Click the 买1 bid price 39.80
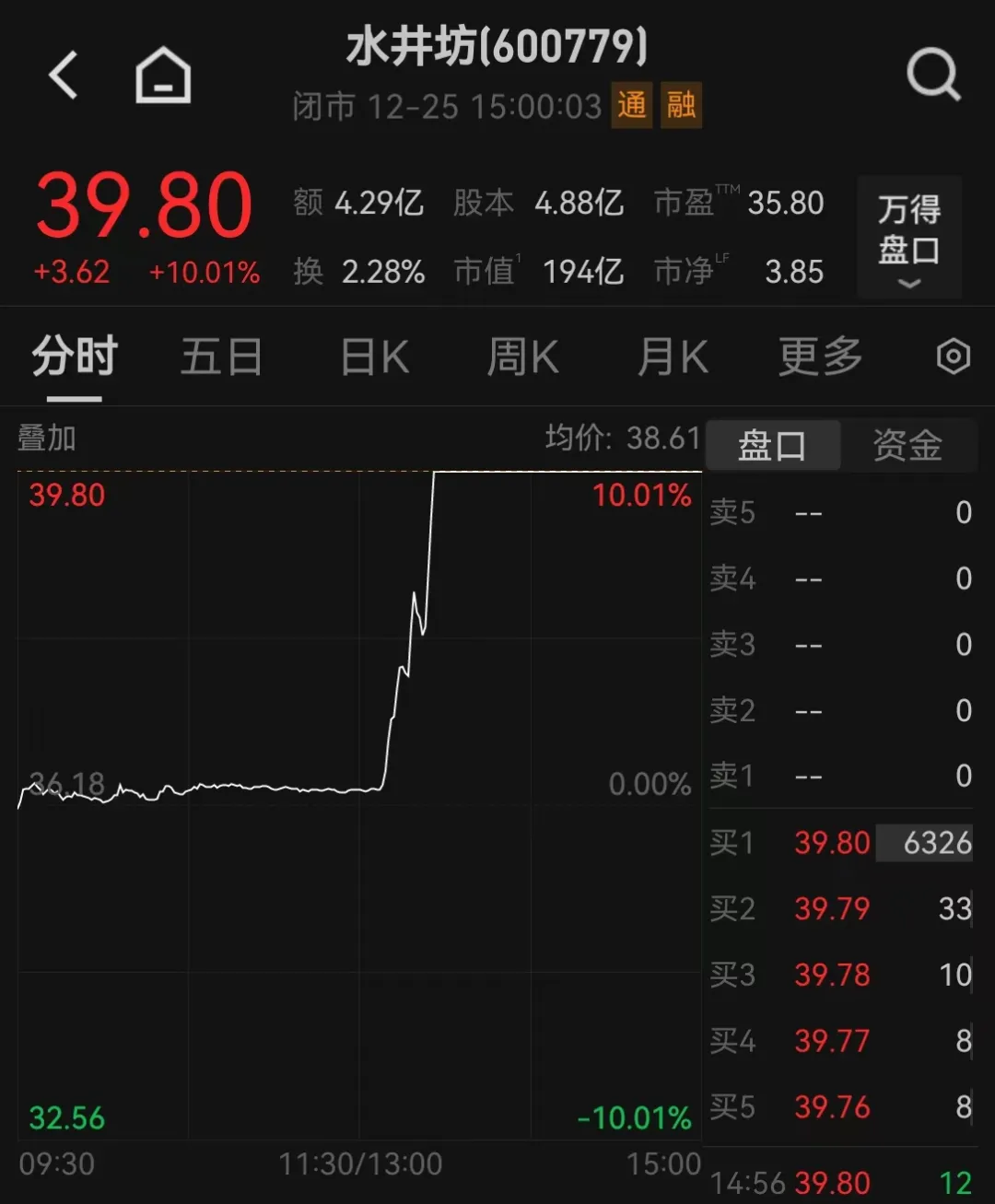The image size is (995, 1204). (830, 843)
